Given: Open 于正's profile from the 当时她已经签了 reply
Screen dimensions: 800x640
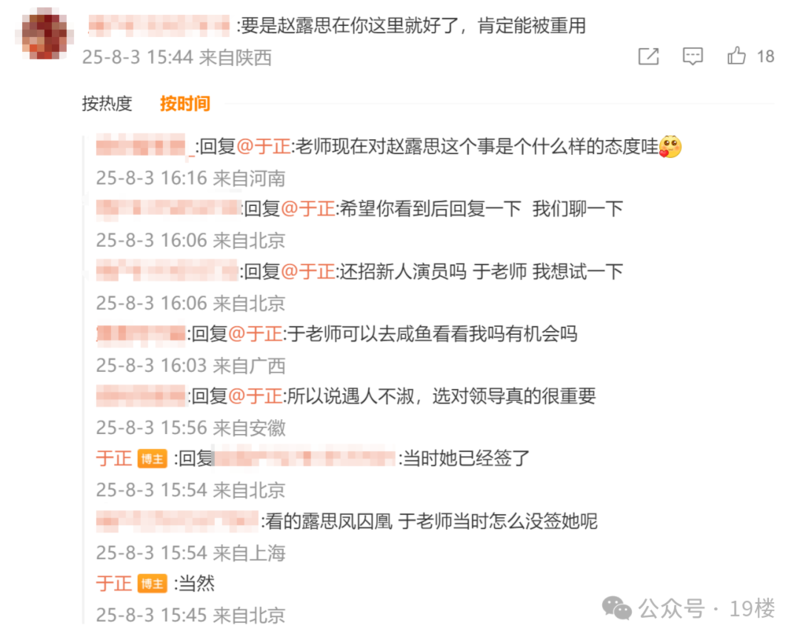Looking at the screenshot, I should pos(113,459).
